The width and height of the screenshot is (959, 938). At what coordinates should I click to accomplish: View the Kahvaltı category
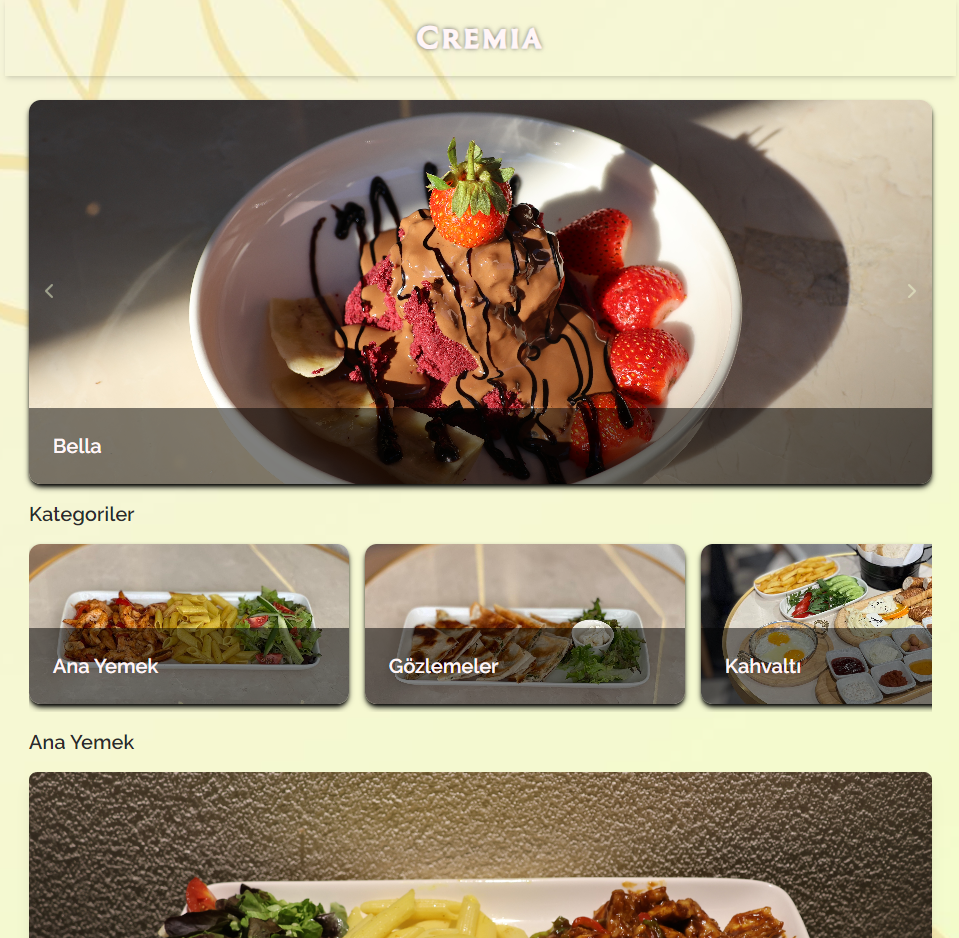pyautogui.click(x=816, y=624)
